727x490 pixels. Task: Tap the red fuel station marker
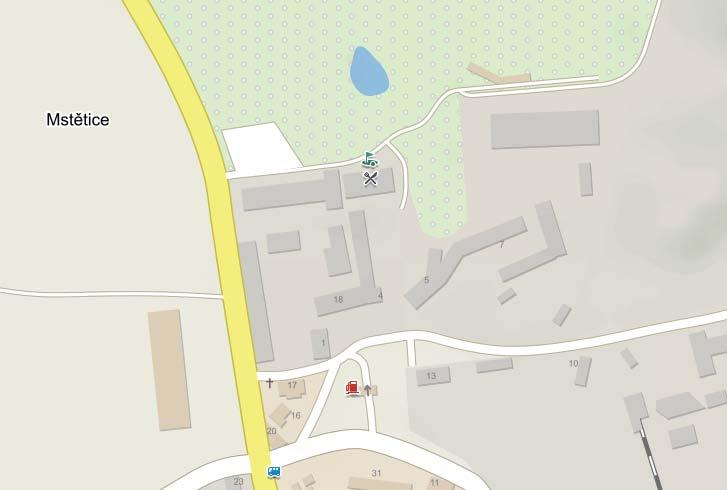(x=351, y=388)
